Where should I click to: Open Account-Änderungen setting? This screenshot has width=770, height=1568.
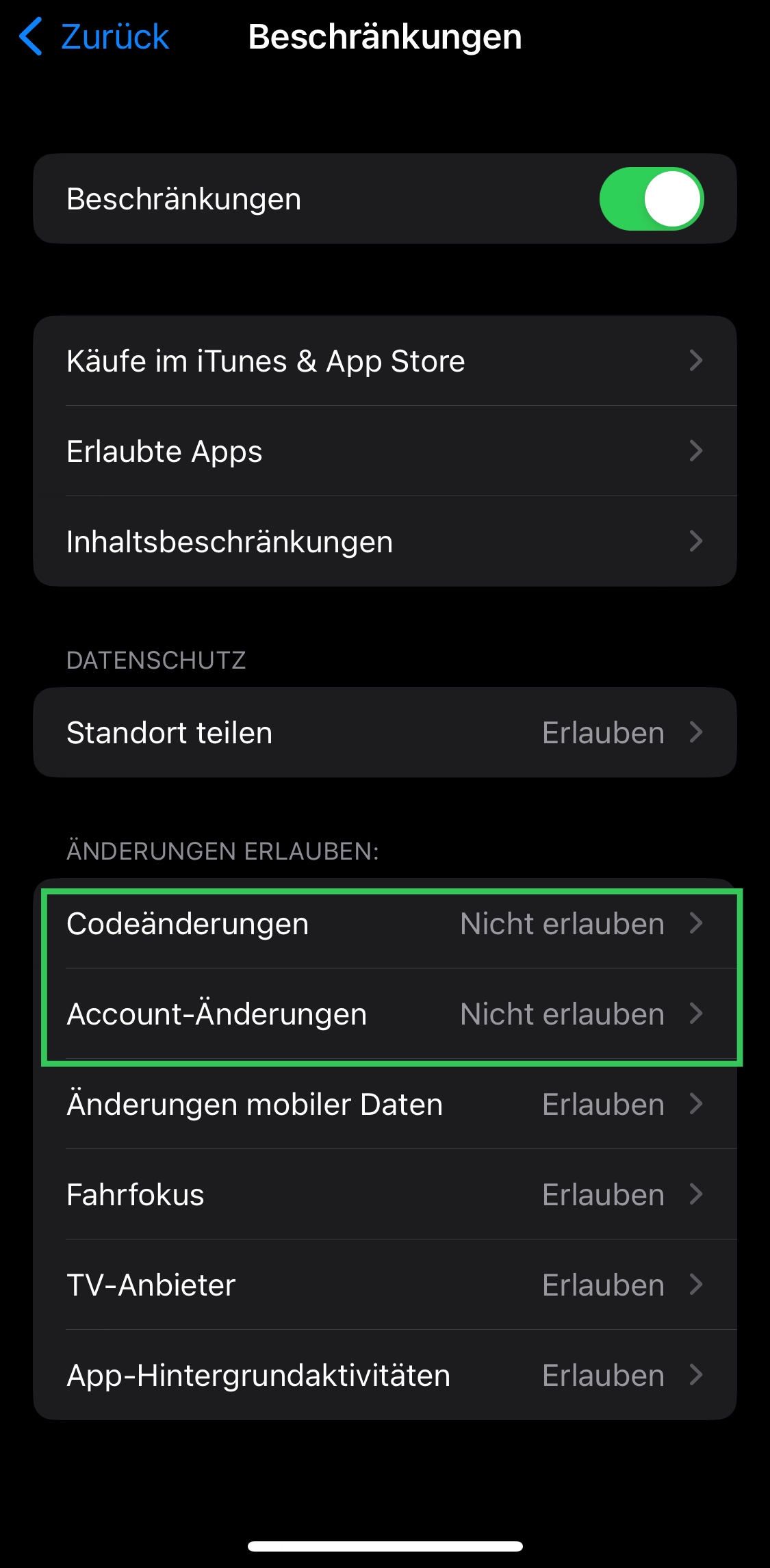tap(385, 1014)
